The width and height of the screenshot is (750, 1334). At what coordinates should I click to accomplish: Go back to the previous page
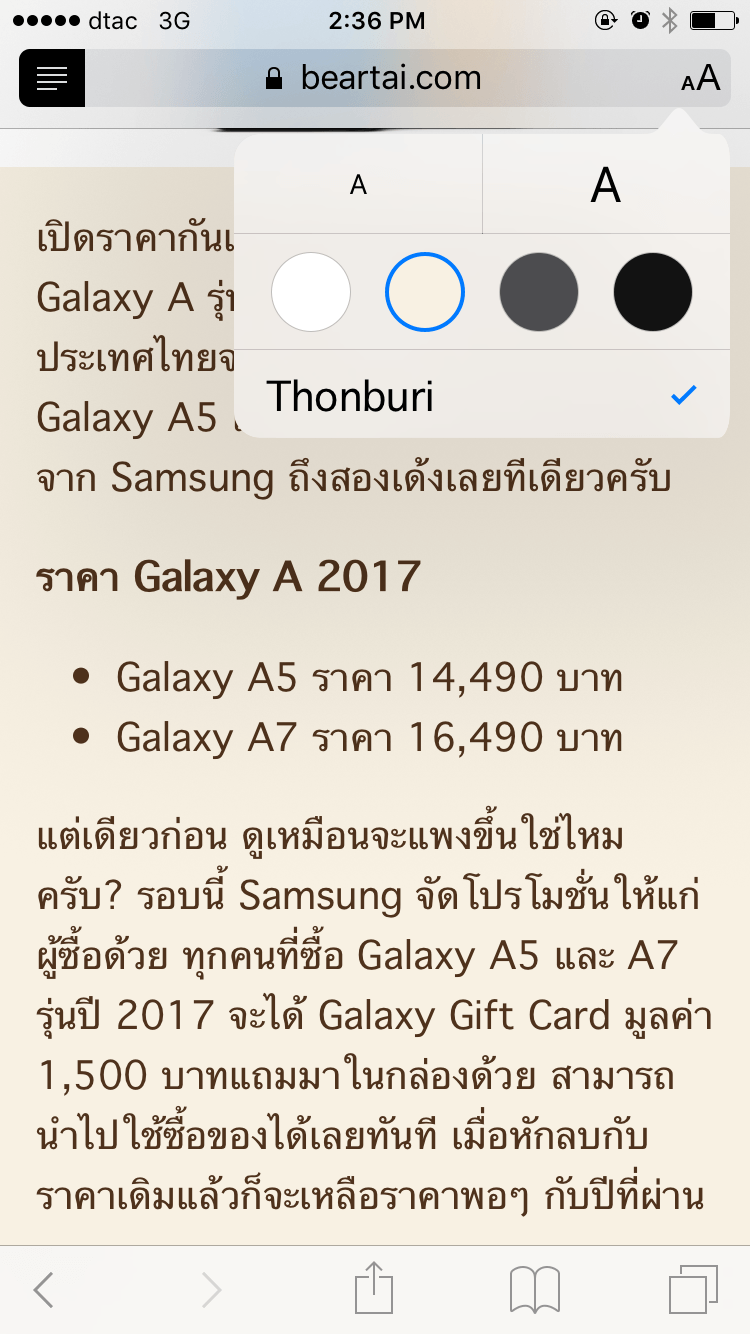44,1290
